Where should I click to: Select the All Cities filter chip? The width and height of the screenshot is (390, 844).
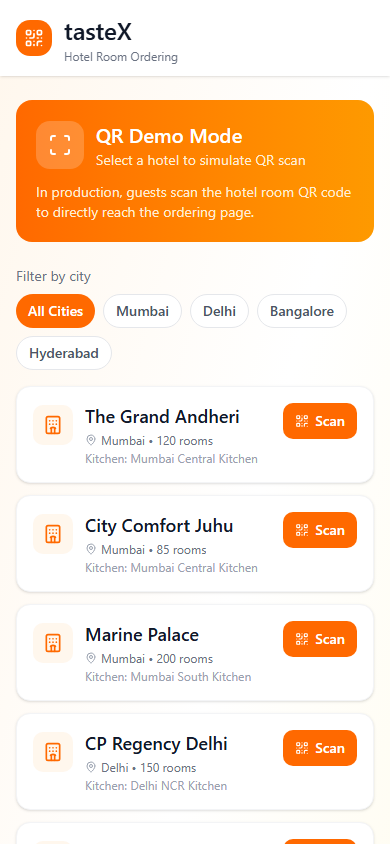pyautogui.click(x=55, y=311)
